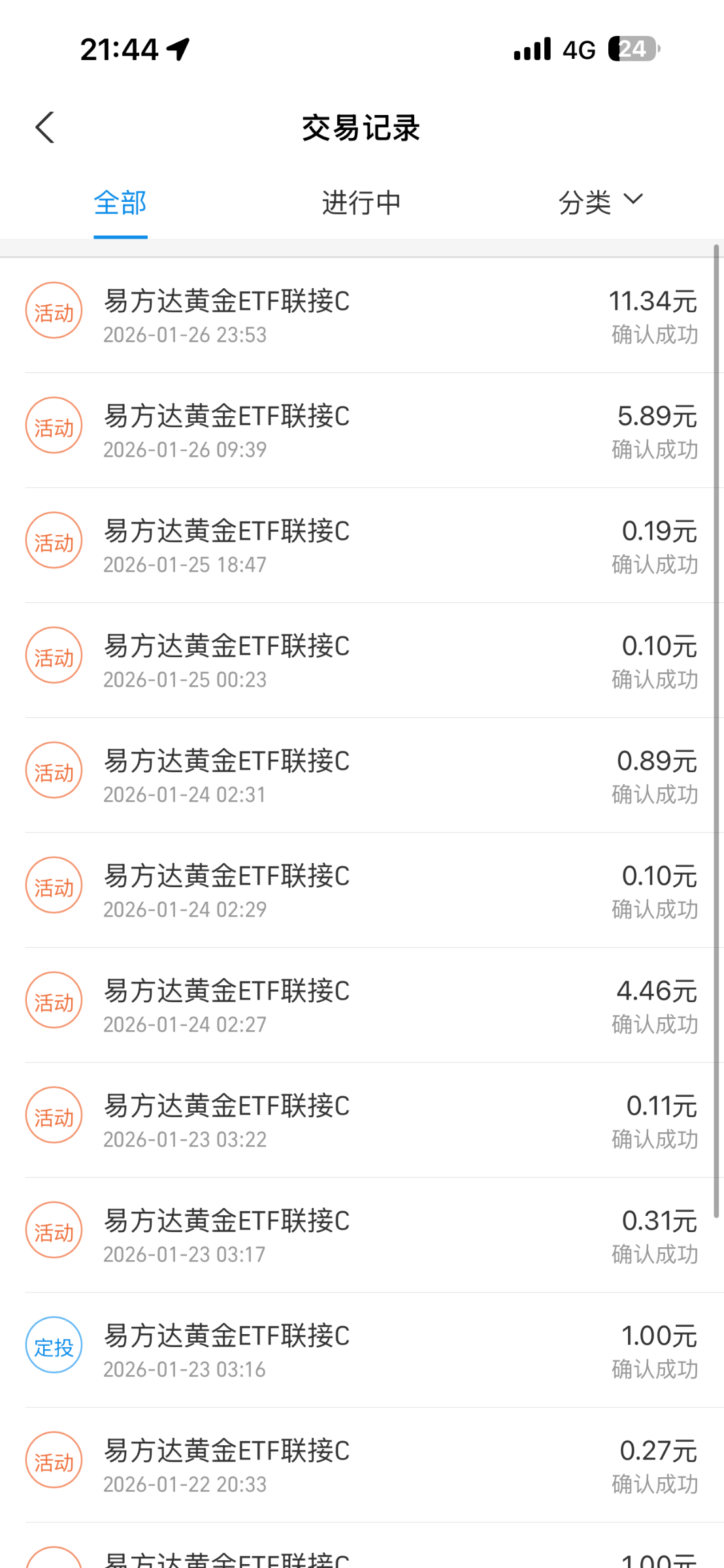The width and height of the screenshot is (724, 1568).
Task: Open the 11.34元 transaction record
Action: click(x=361, y=316)
